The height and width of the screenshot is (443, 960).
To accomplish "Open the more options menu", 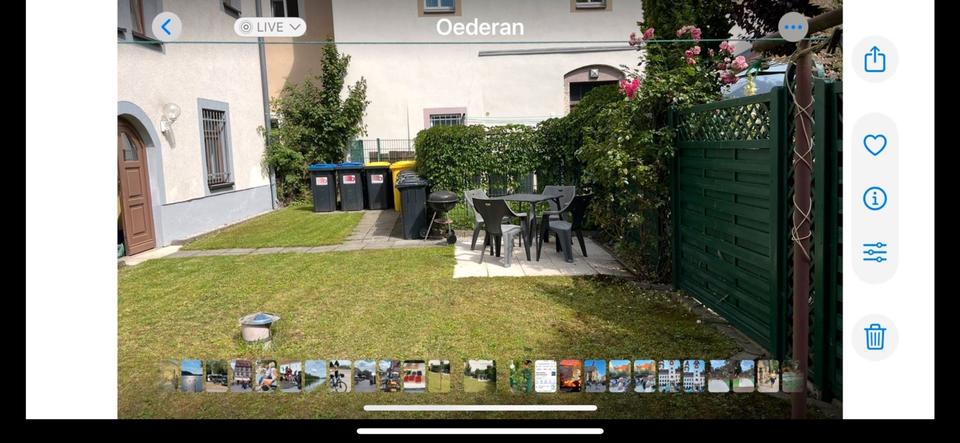I will (x=793, y=27).
